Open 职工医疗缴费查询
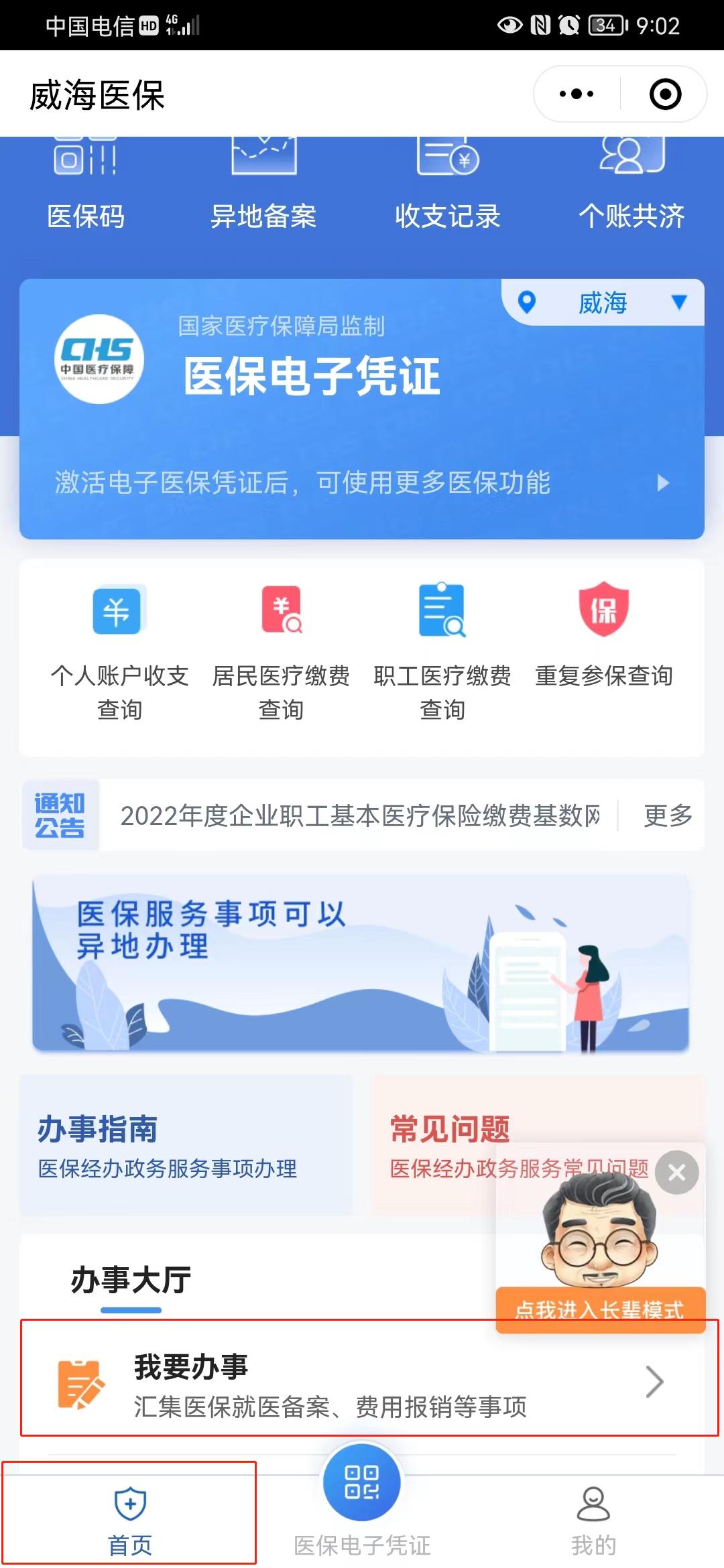724x1568 pixels. (x=442, y=650)
